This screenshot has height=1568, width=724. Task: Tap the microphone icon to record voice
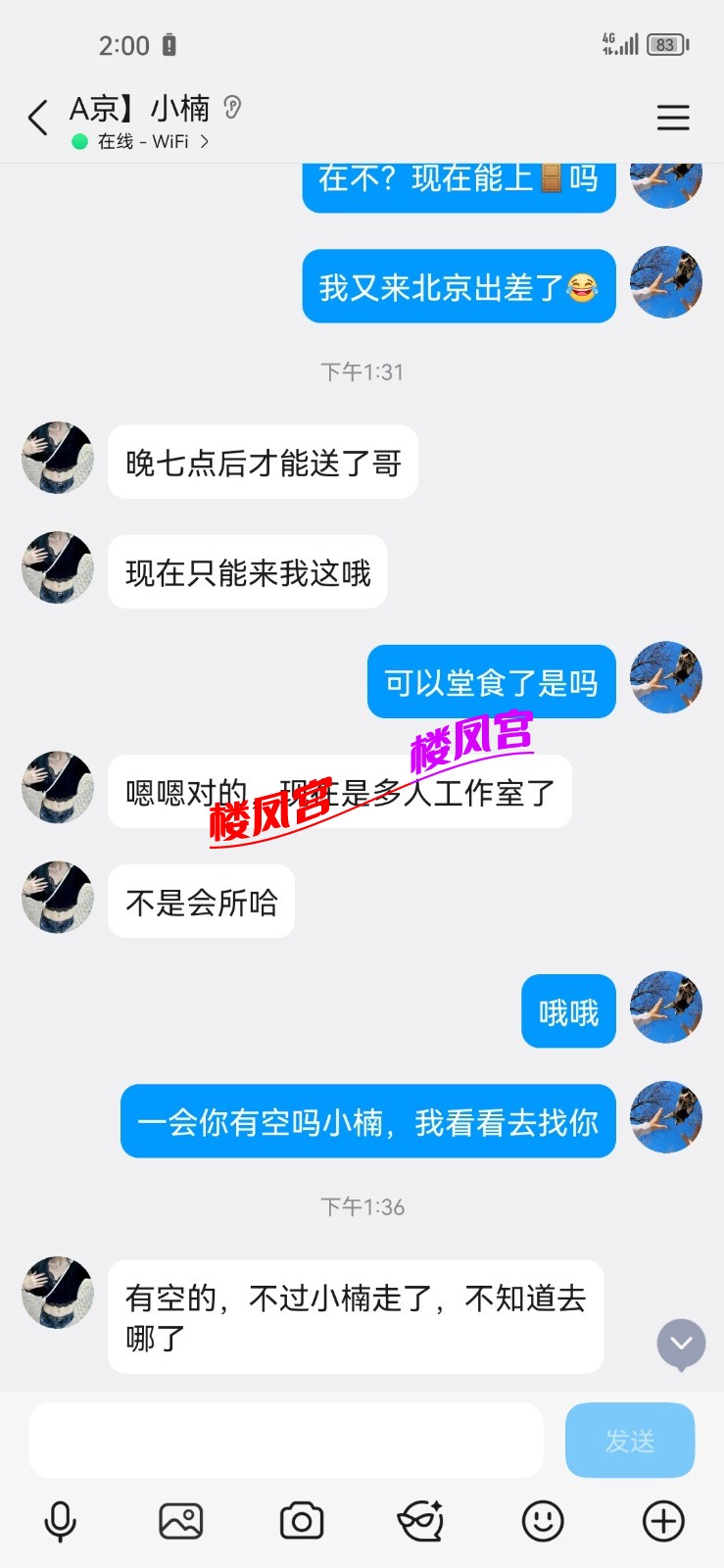[x=61, y=1521]
